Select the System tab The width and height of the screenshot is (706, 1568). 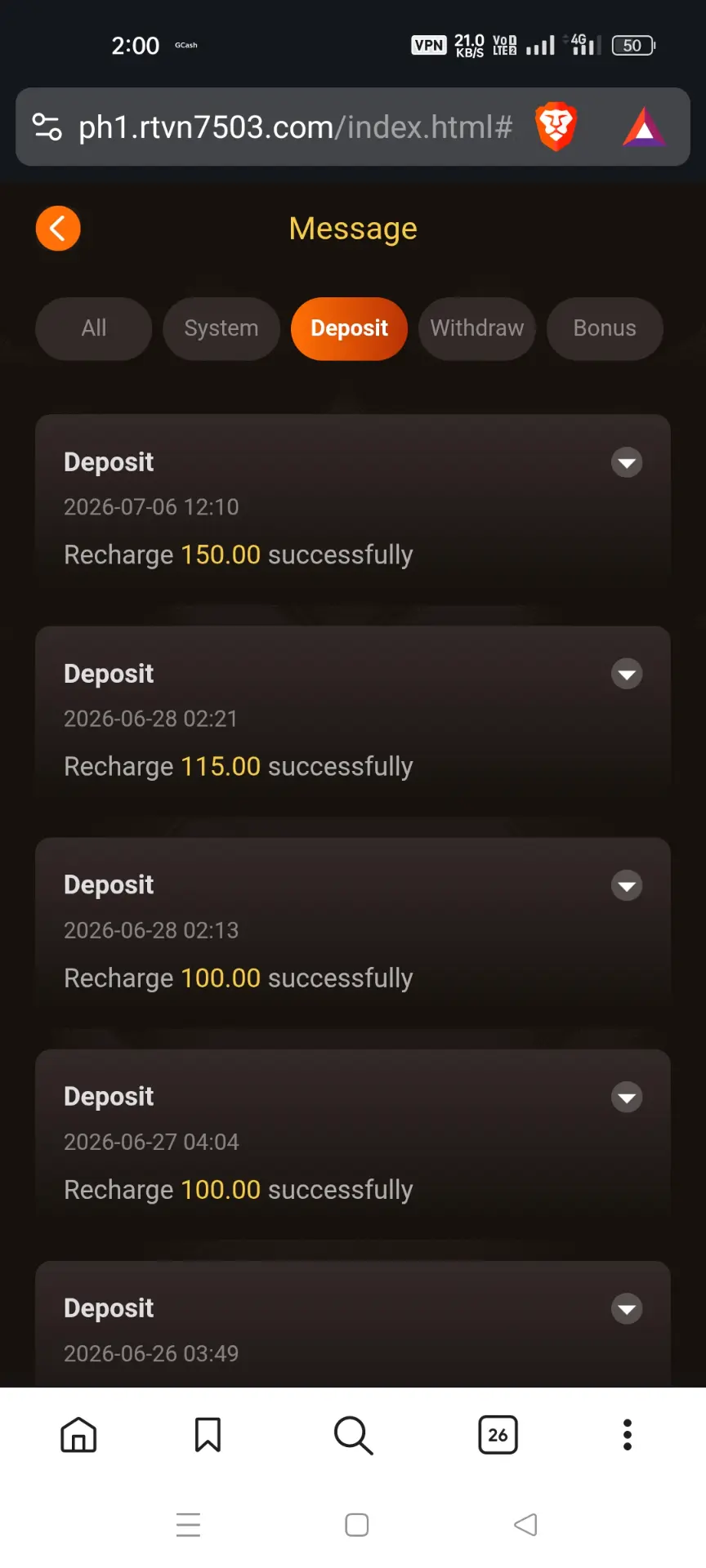221,328
